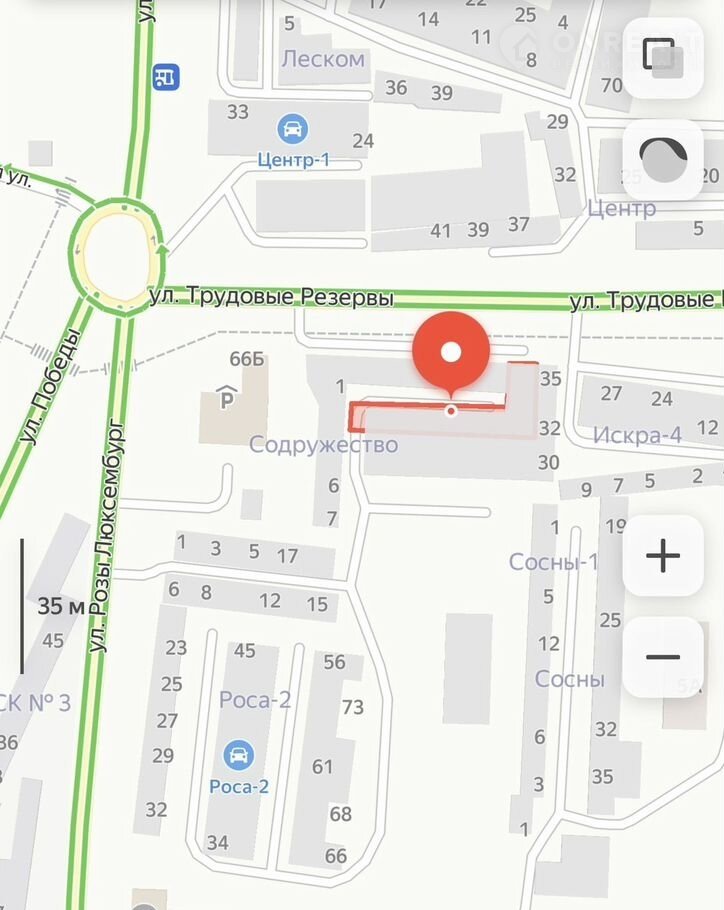Open the Центр-1 car service marker
Image resolution: width=724 pixels, height=910 pixels.
[292, 129]
